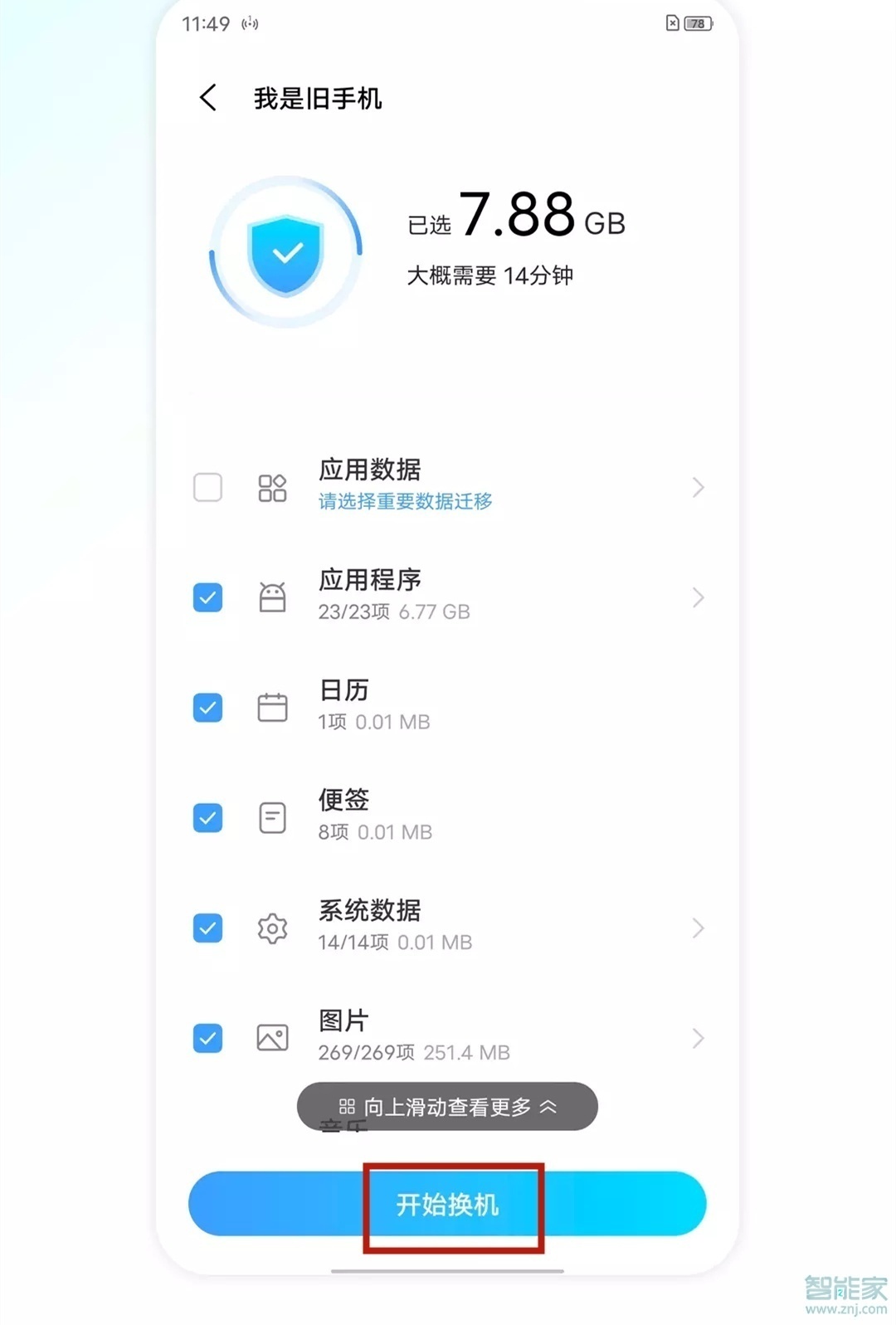This screenshot has height=1325, width=896.
Task: Uncheck the 应用程序 checkbox
Action: point(207,597)
